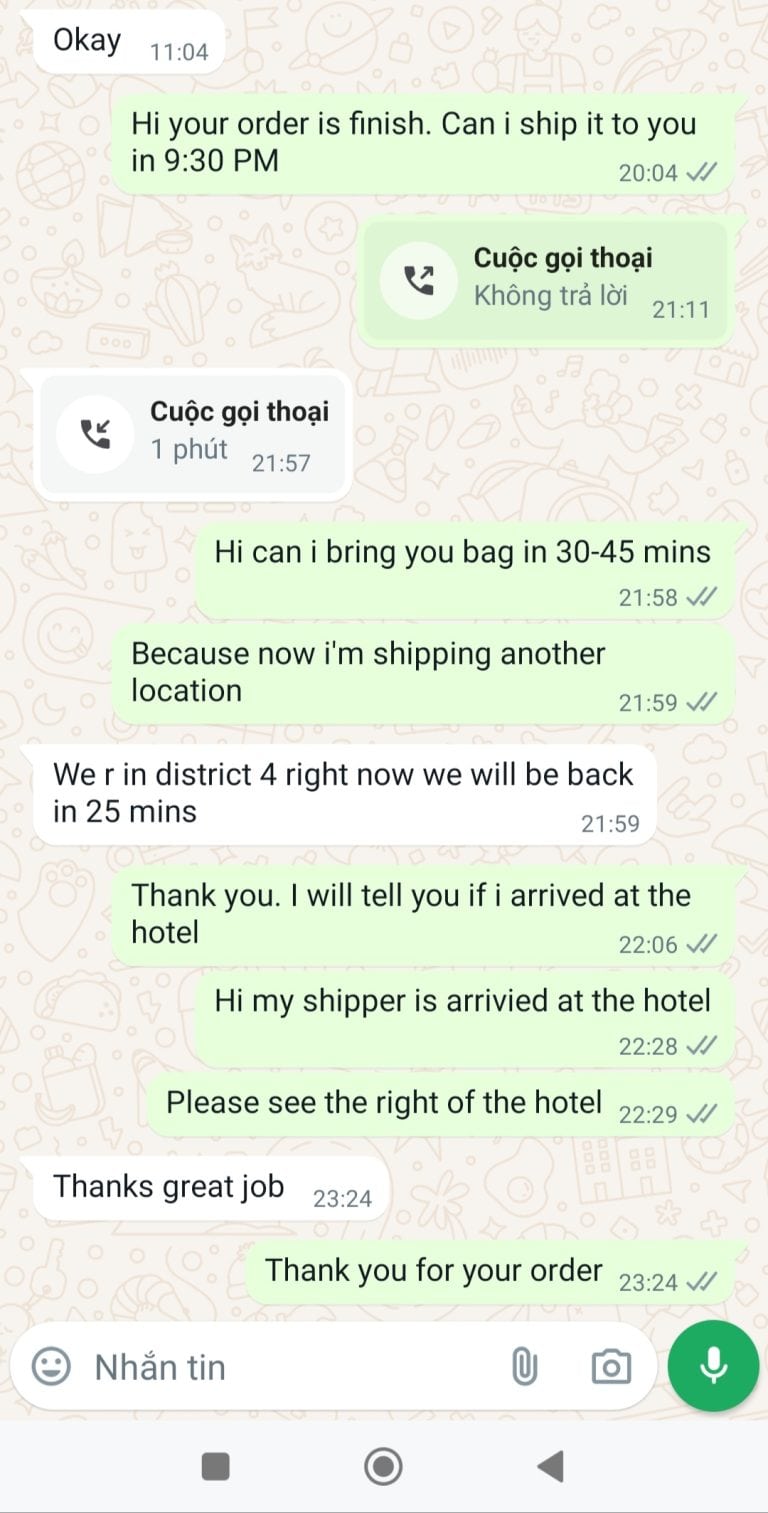Open the attachment paperclip menu

pyautogui.click(x=524, y=1366)
